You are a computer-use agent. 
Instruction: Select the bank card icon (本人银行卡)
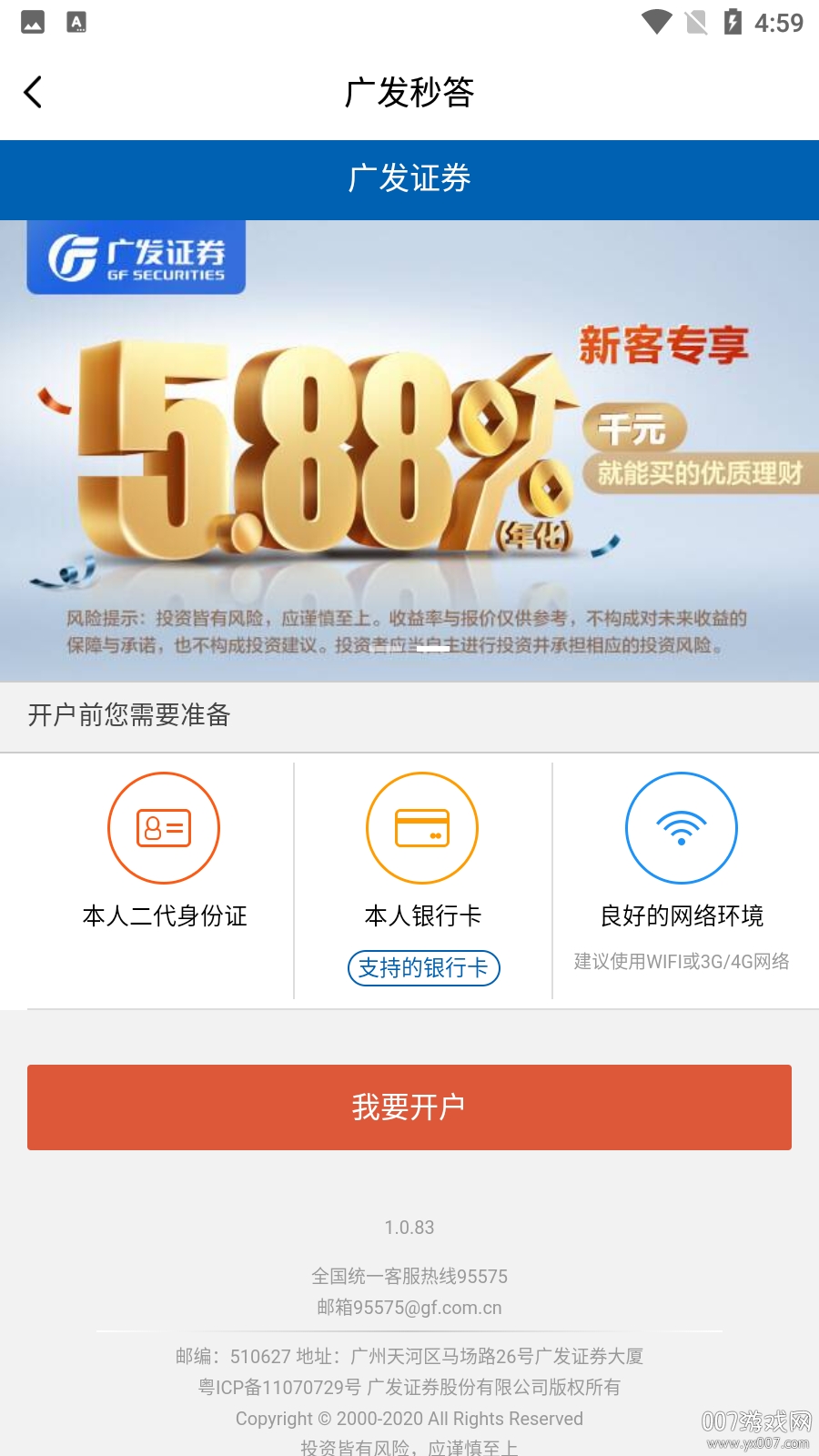[x=421, y=828]
